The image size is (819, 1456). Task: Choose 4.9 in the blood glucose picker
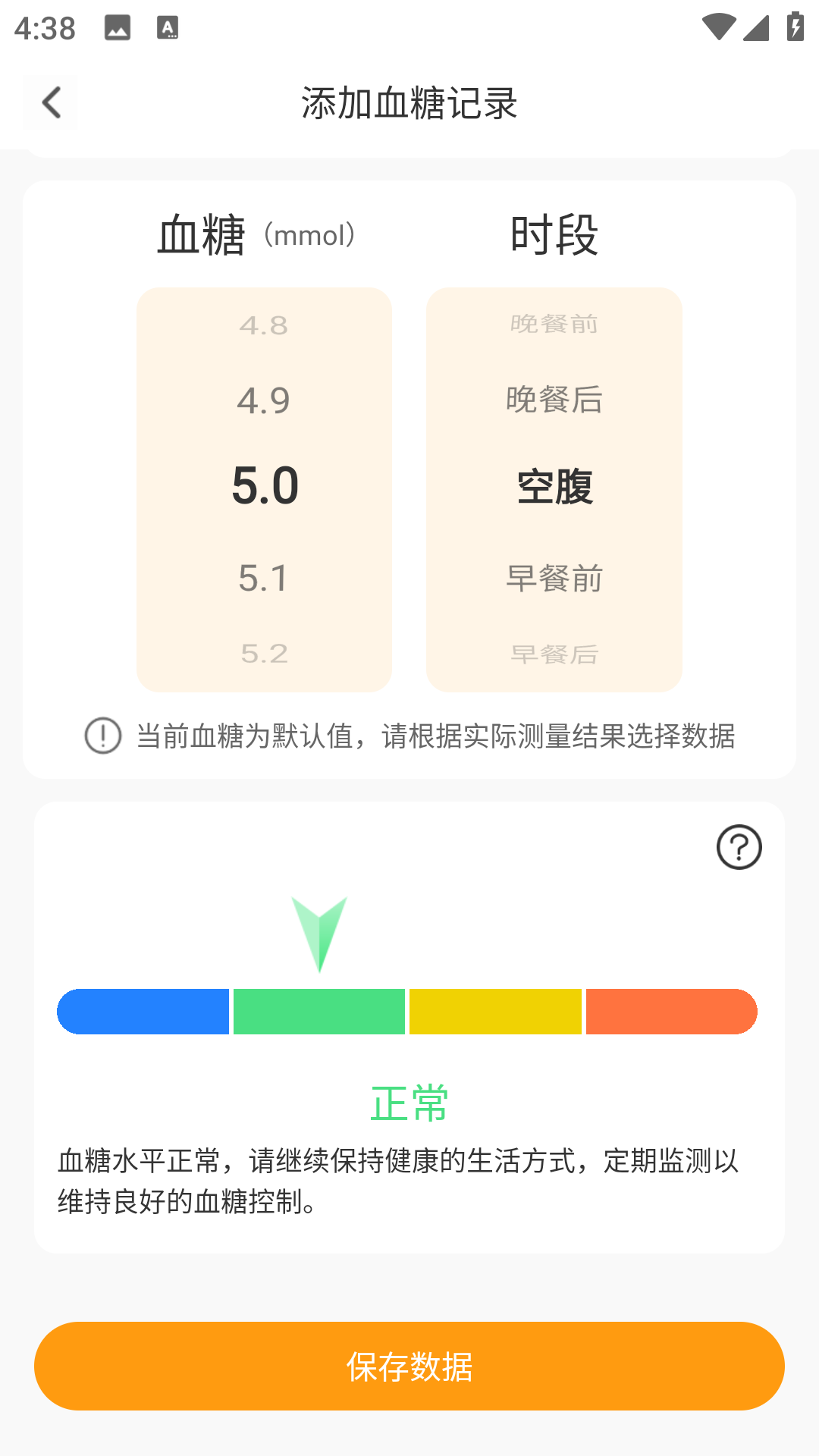tap(263, 401)
